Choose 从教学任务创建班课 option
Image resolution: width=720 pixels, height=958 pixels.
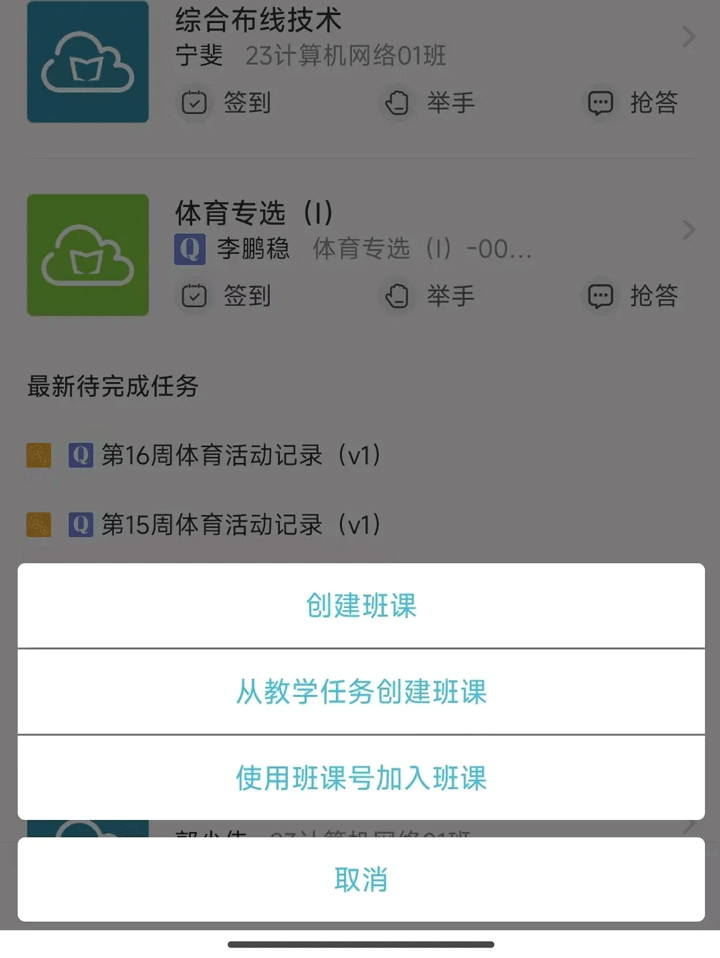[x=361, y=692]
